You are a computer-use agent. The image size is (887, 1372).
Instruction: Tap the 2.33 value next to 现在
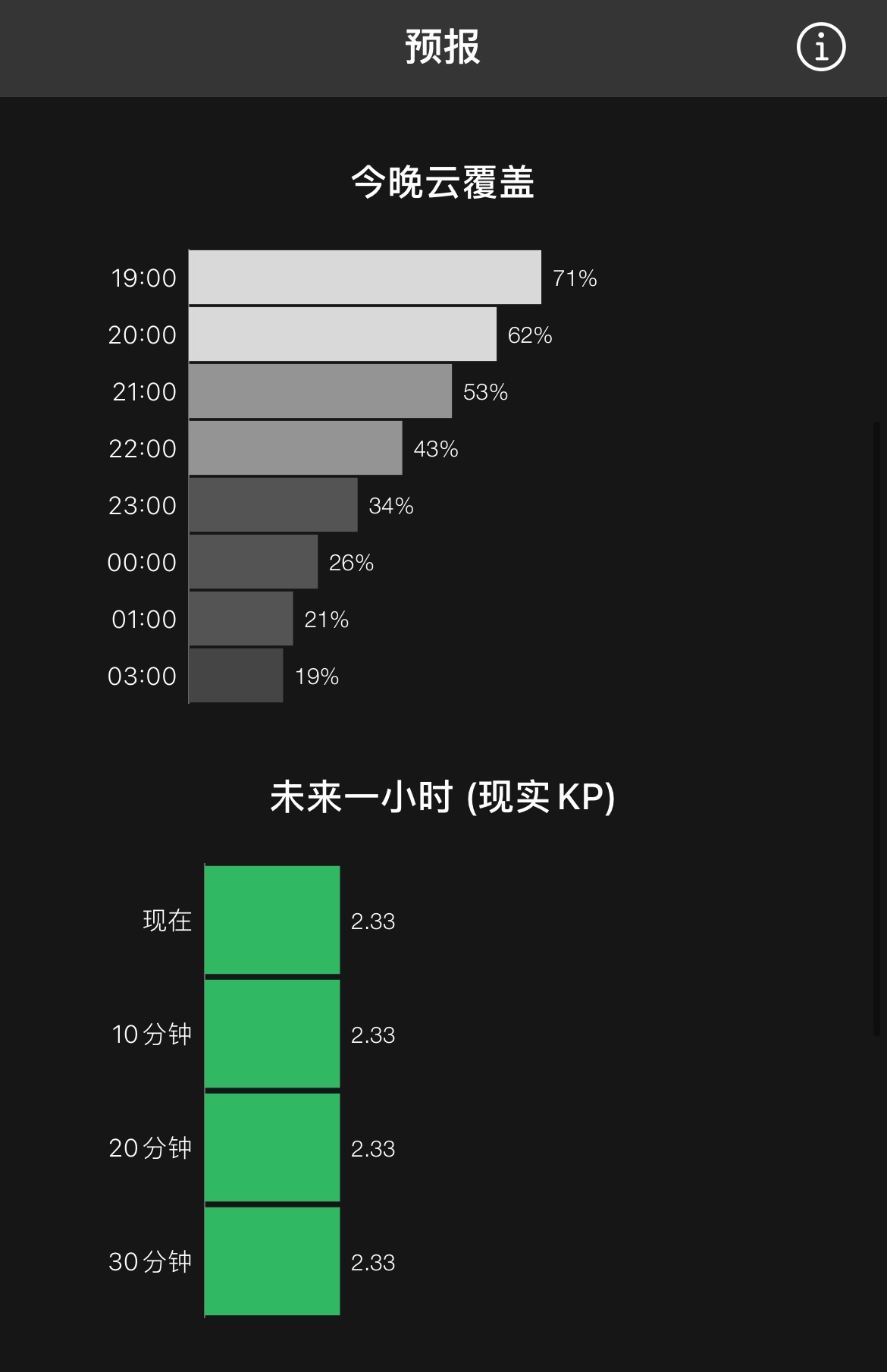click(x=374, y=920)
